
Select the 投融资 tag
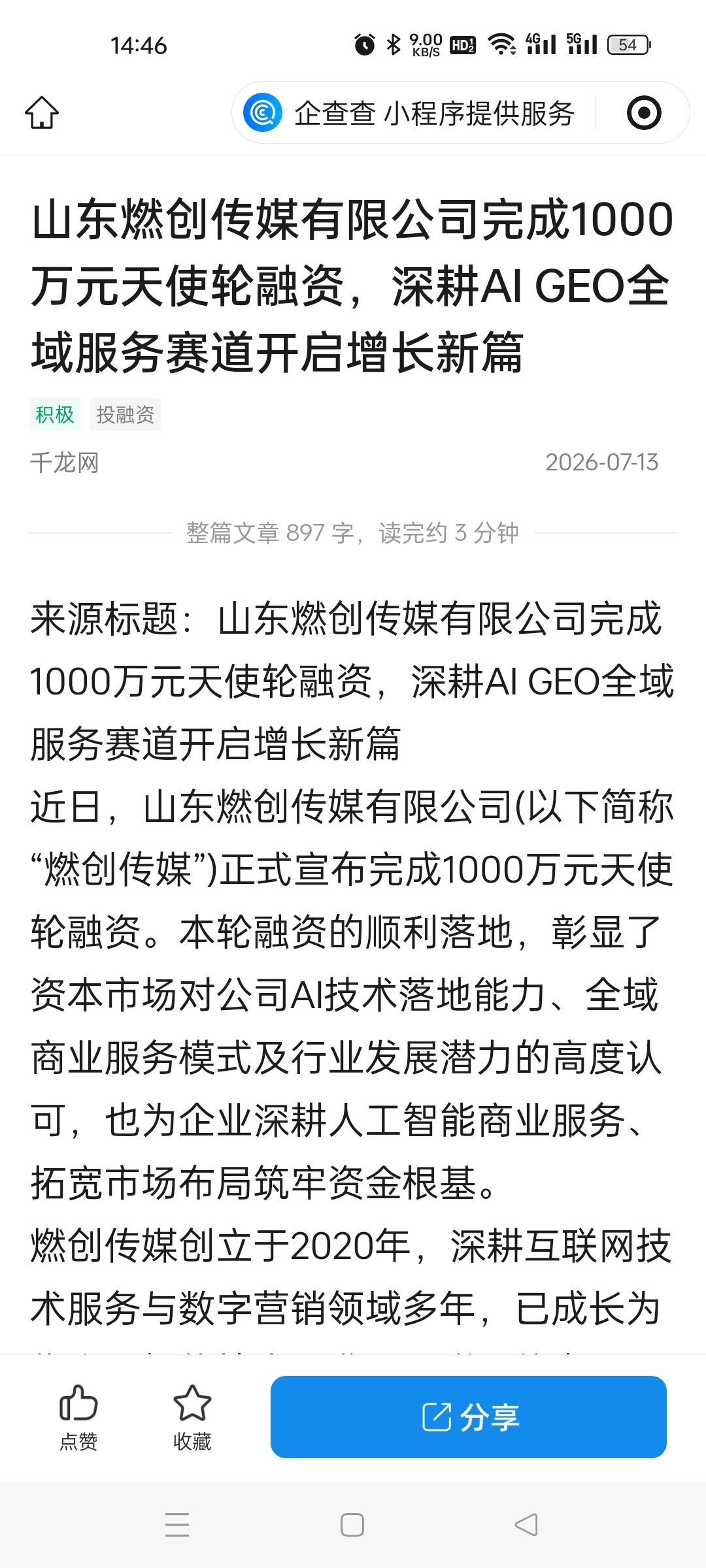[x=125, y=414]
